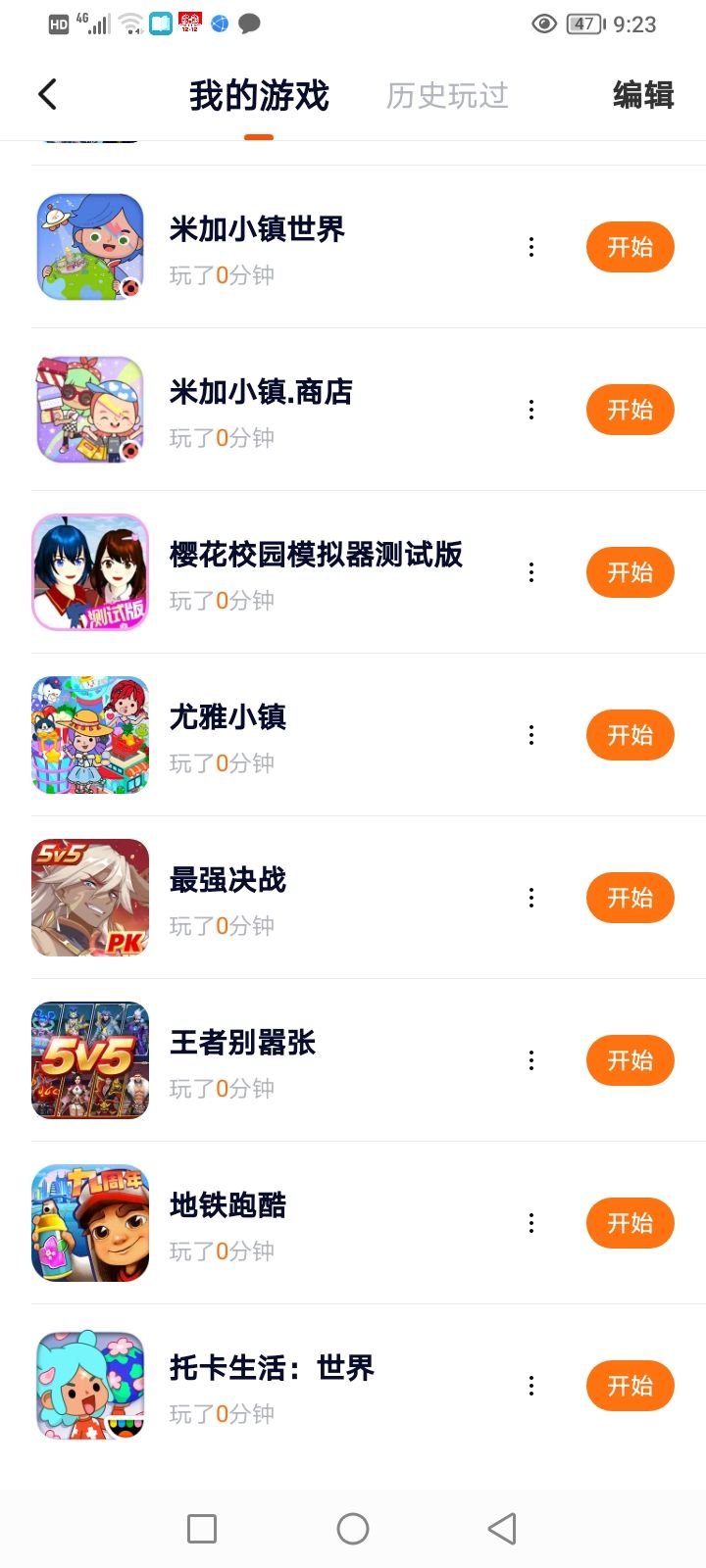Launch 米加小镇.商店 via 开始

click(630, 410)
